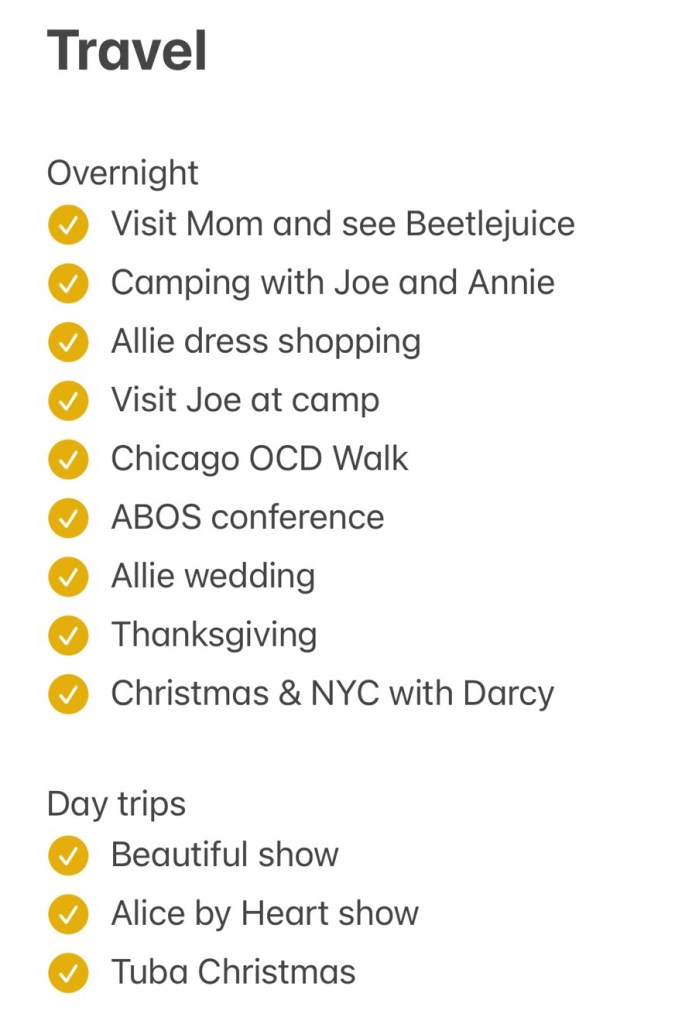Screen dimensions: 692x1024
Task: Untick the Allie dress shopping item
Action: (x=68, y=343)
